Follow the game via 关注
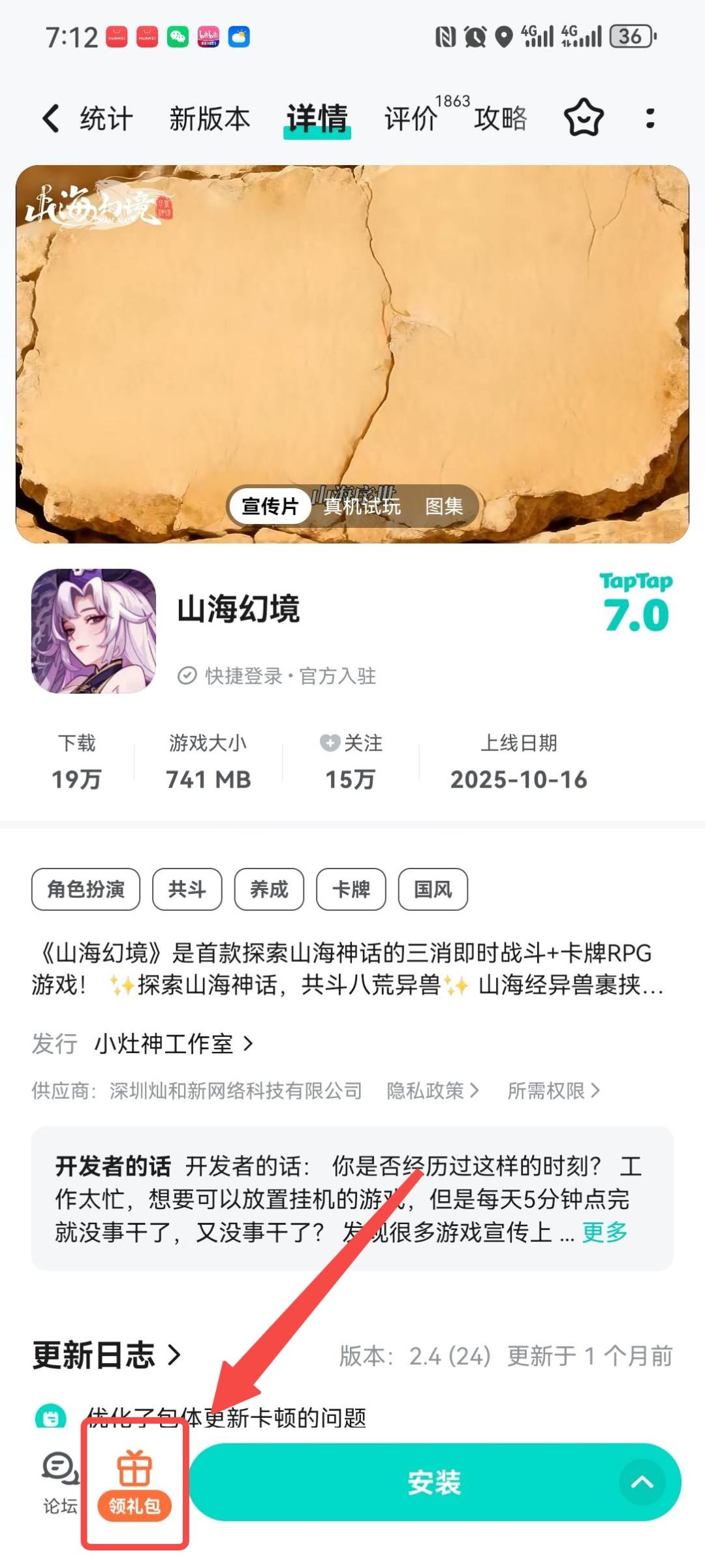The image size is (705, 1568). pyautogui.click(x=351, y=743)
